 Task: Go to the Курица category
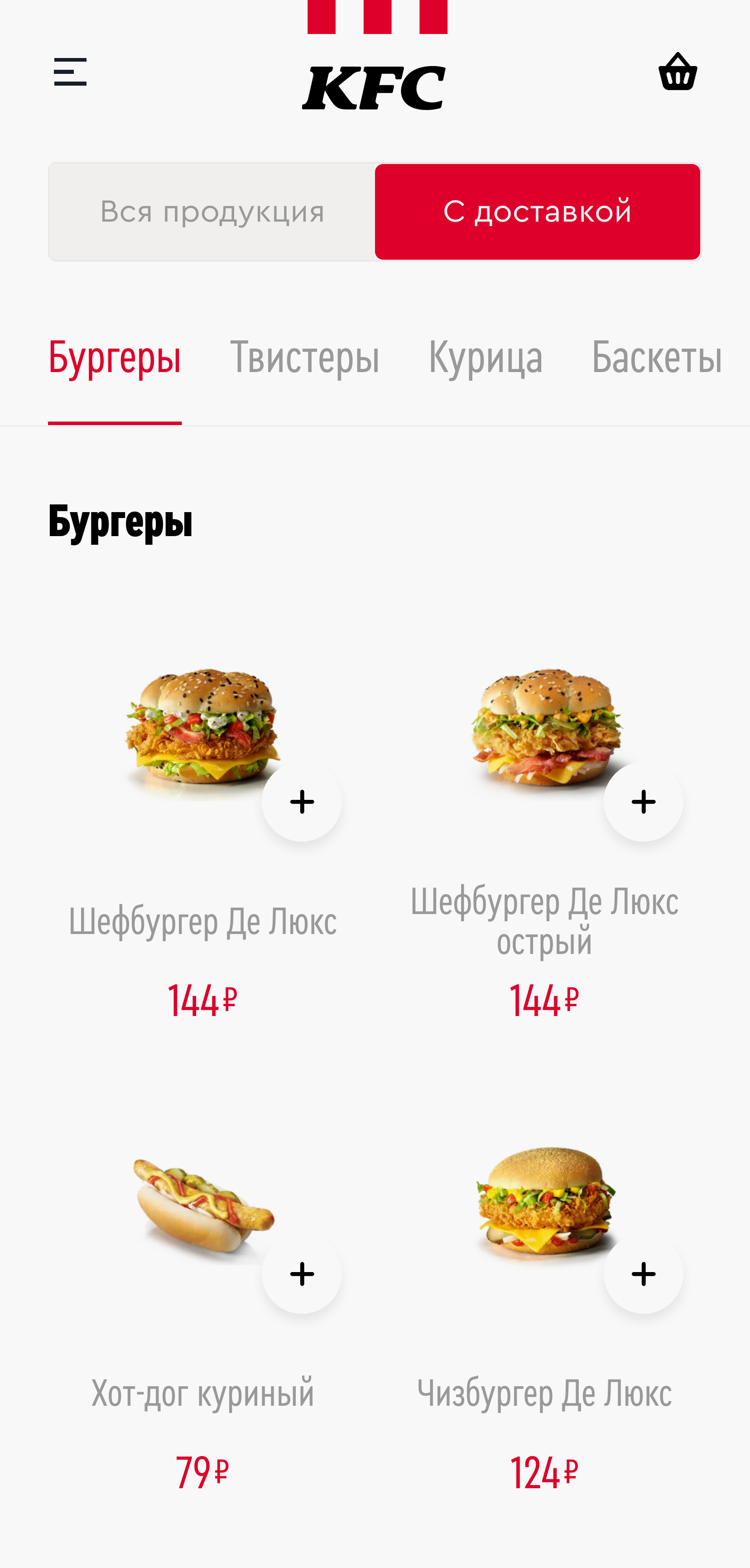click(486, 357)
